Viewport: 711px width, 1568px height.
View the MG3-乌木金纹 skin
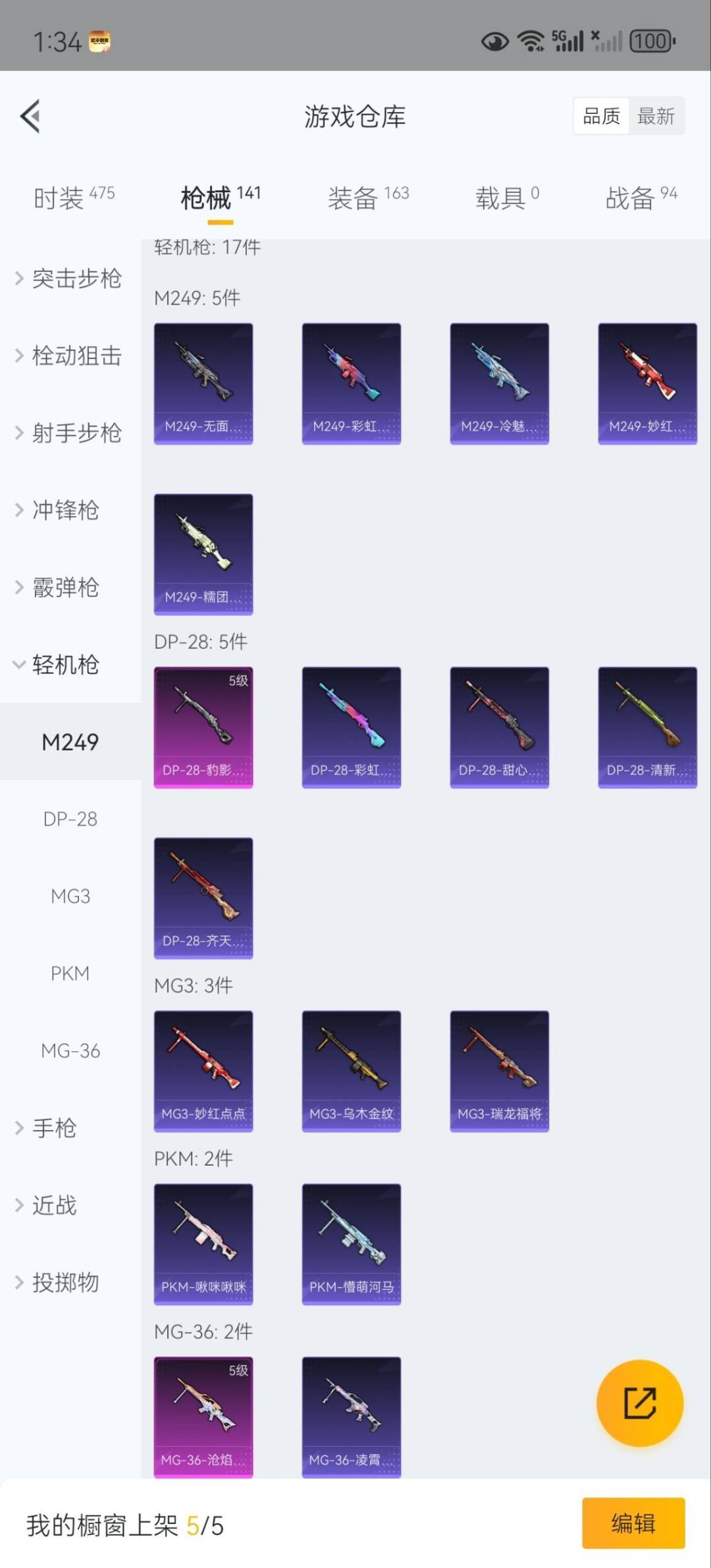click(x=351, y=1071)
